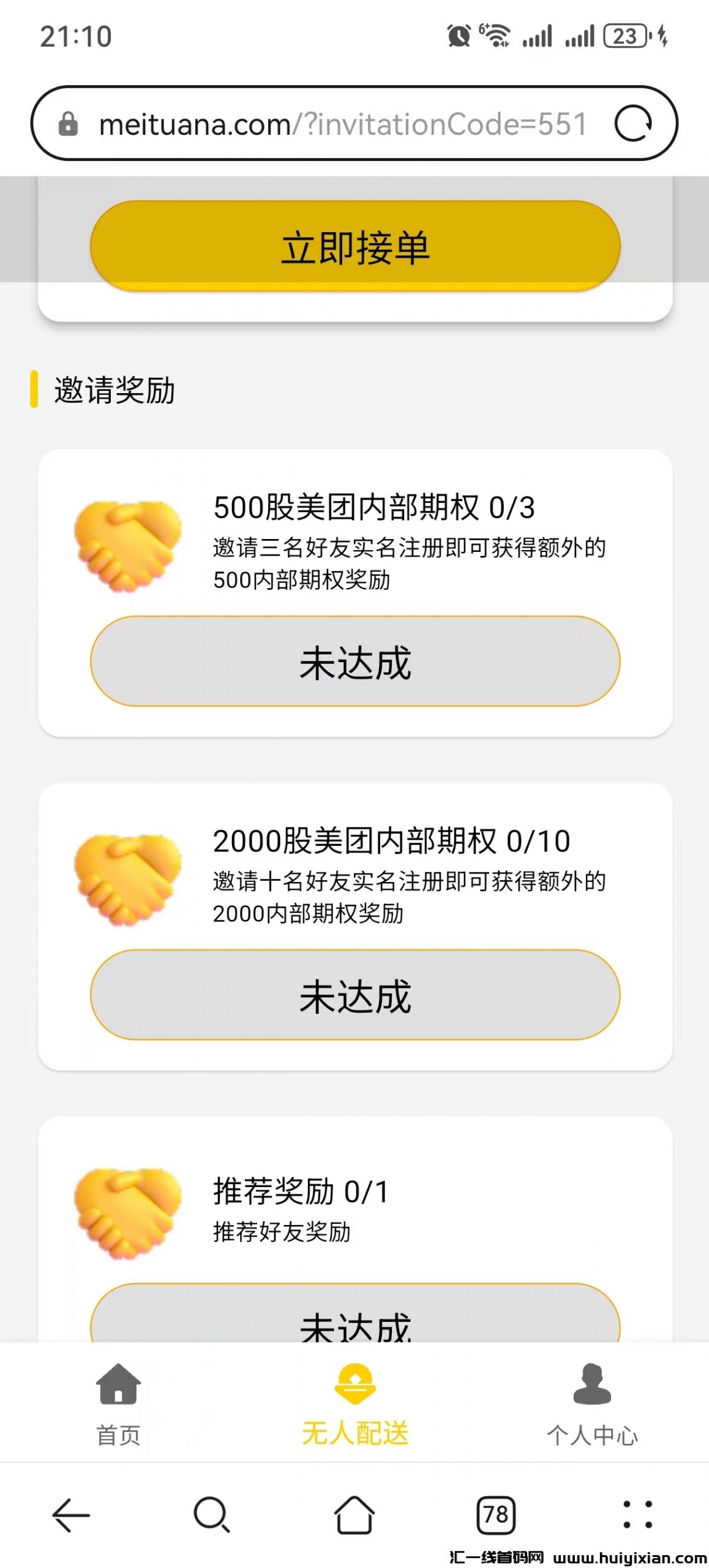
Task: Tap 未达成 on the 500股美团内部期权 card
Action: pyautogui.click(x=354, y=661)
